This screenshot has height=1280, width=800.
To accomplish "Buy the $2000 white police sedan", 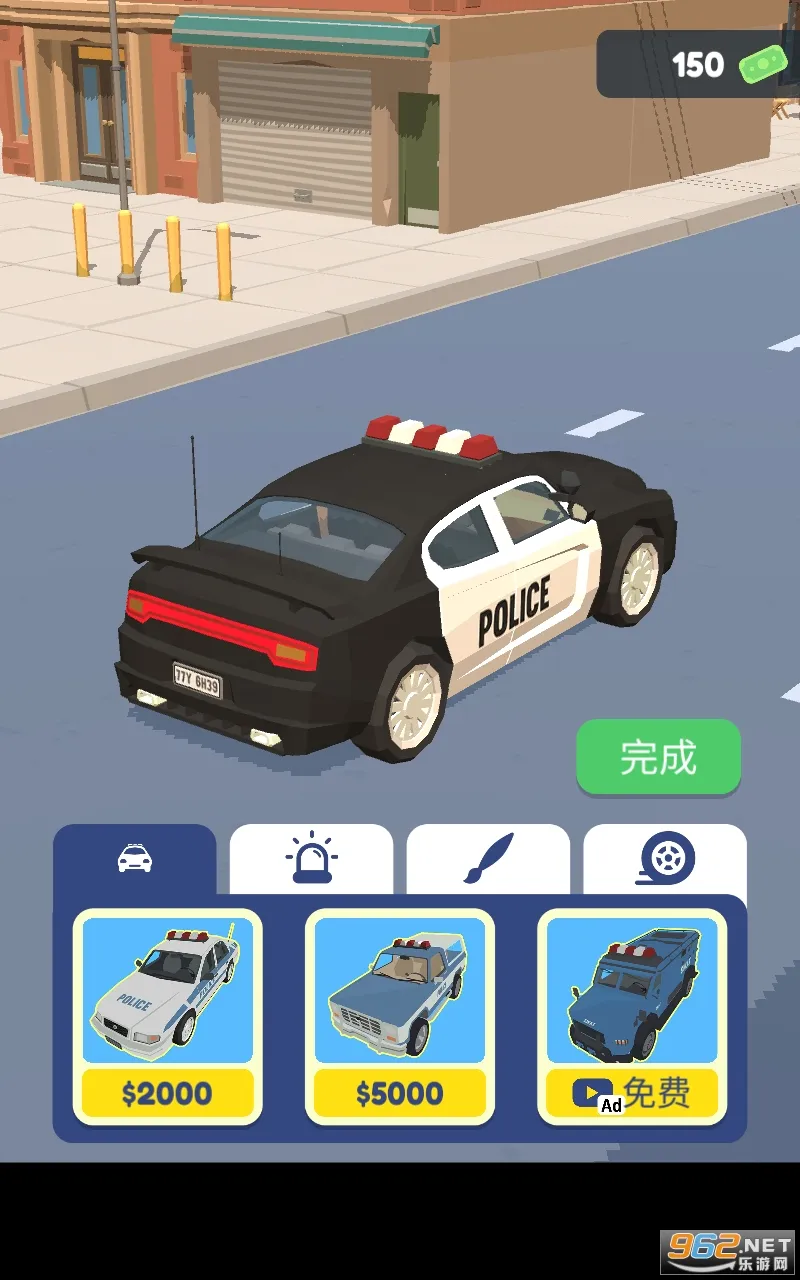I will [168, 1015].
